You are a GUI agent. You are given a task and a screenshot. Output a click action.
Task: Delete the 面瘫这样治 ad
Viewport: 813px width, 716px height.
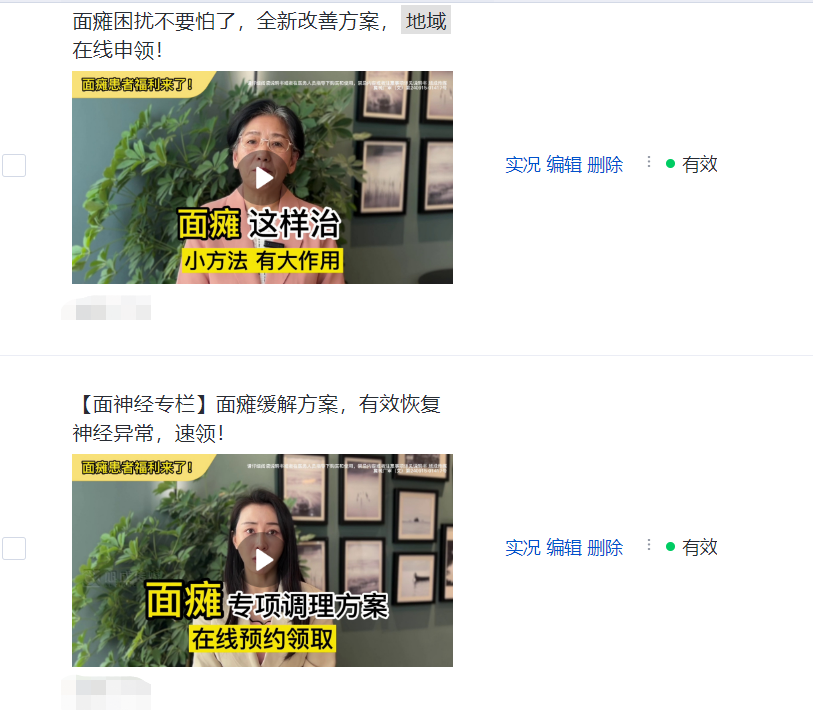pos(605,165)
